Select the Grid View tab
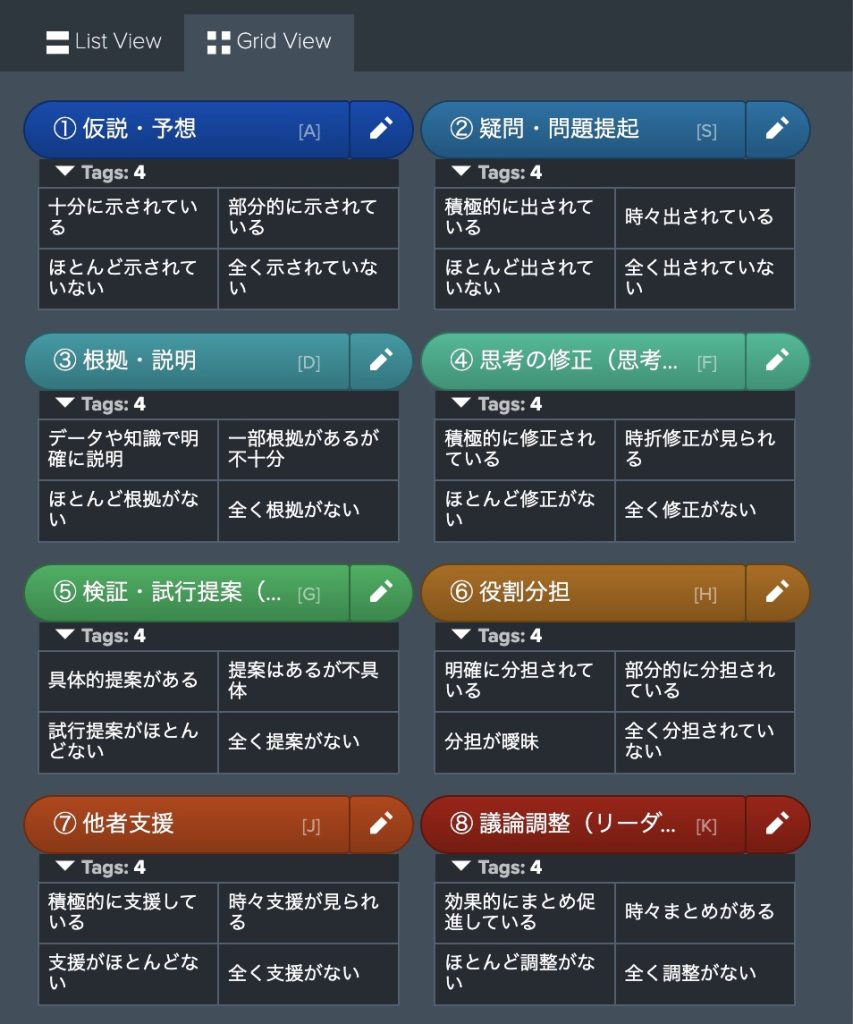Viewport: 853px width, 1024px height. [x=269, y=42]
